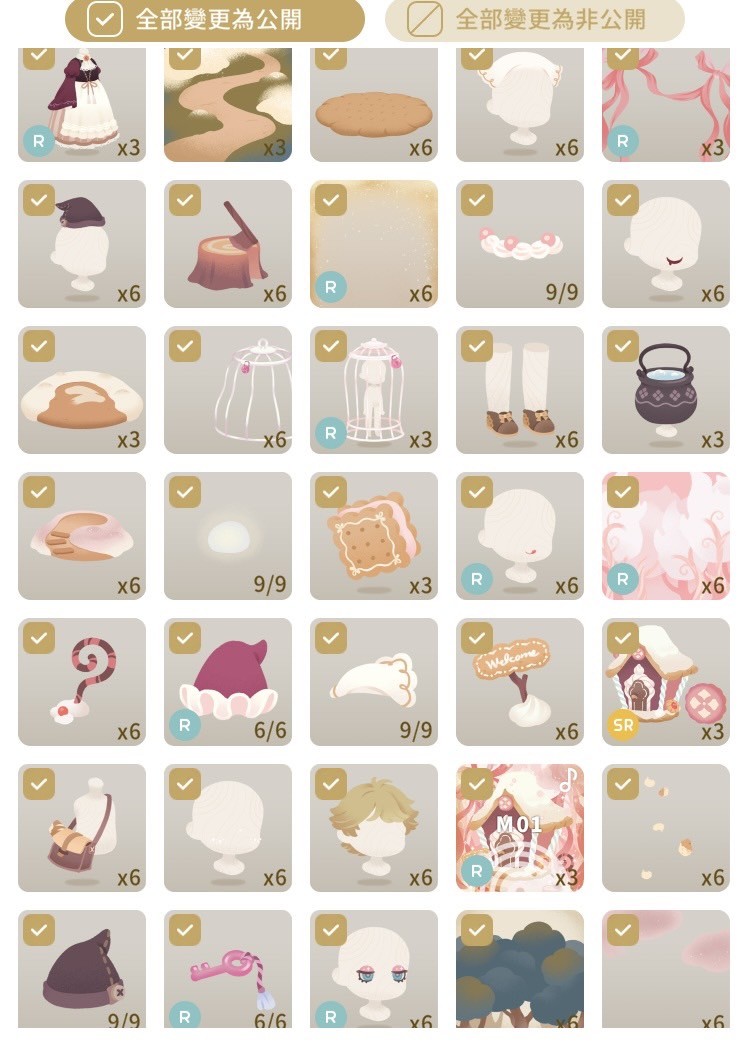Choose the pink key item tile
The image size is (750, 1059).
coord(227,970)
